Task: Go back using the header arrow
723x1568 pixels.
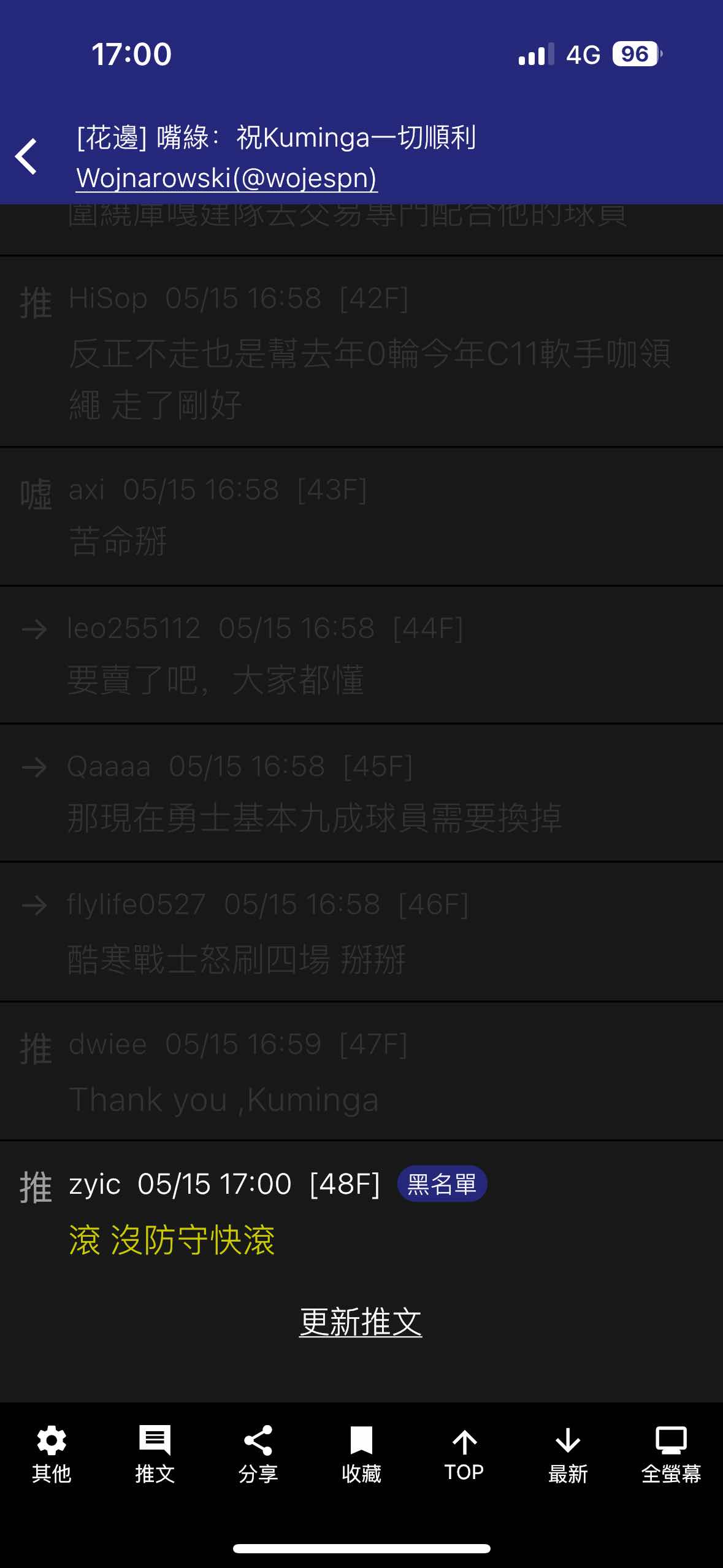Action: click(27, 156)
